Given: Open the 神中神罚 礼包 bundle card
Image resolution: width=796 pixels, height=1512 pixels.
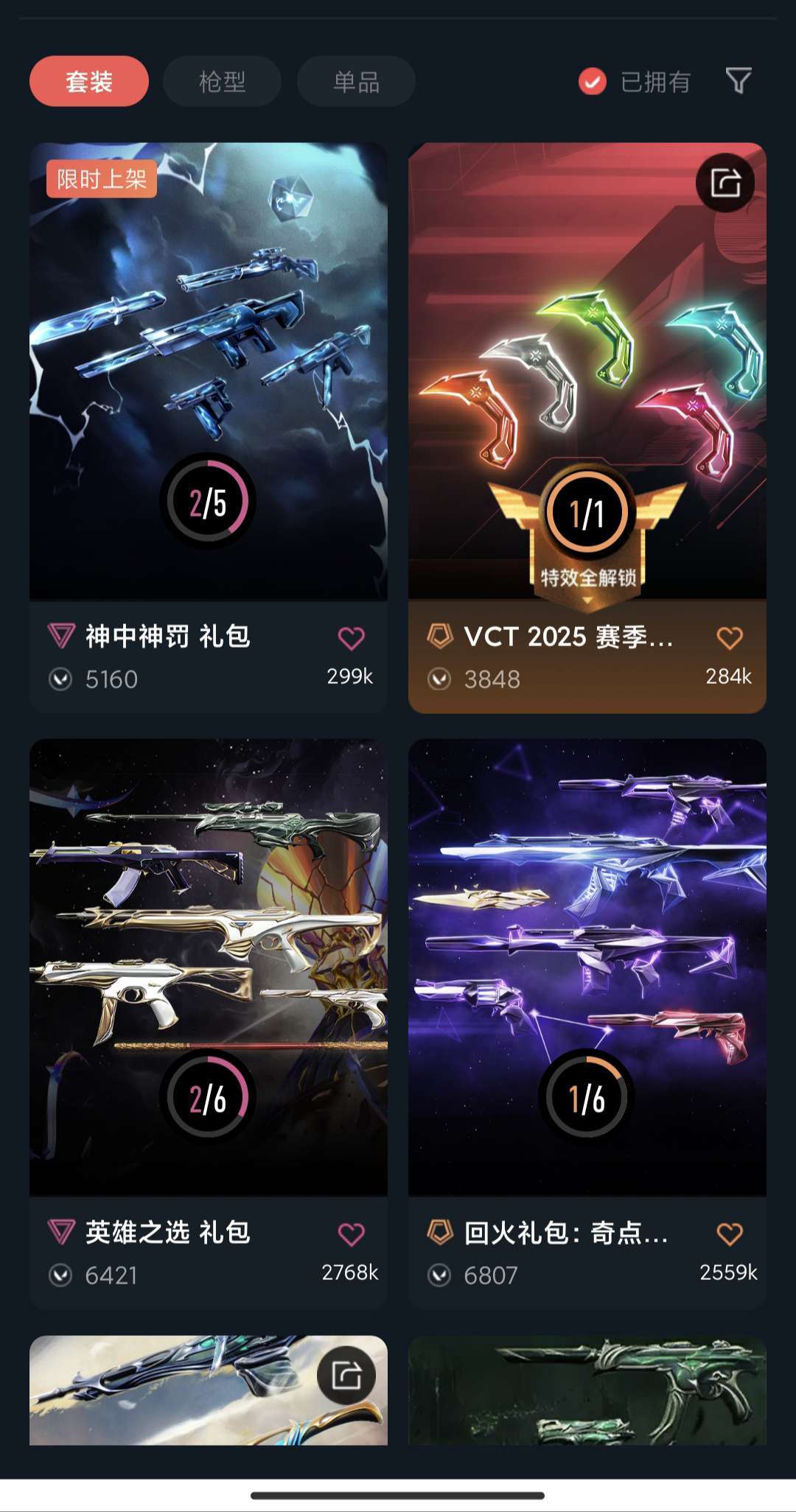Looking at the screenshot, I should click(x=209, y=427).
